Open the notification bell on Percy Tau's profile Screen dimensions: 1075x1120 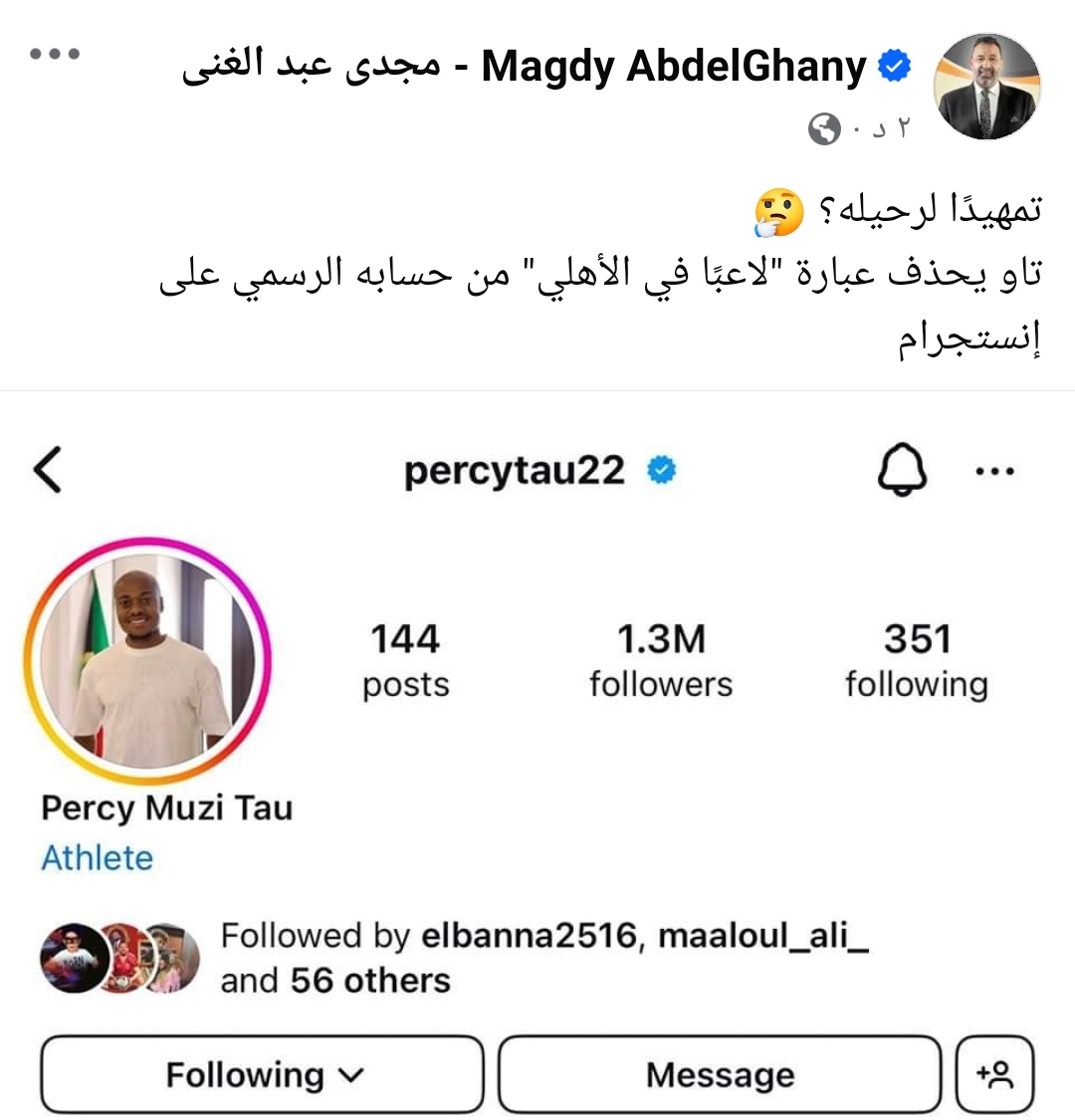(902, 470)
